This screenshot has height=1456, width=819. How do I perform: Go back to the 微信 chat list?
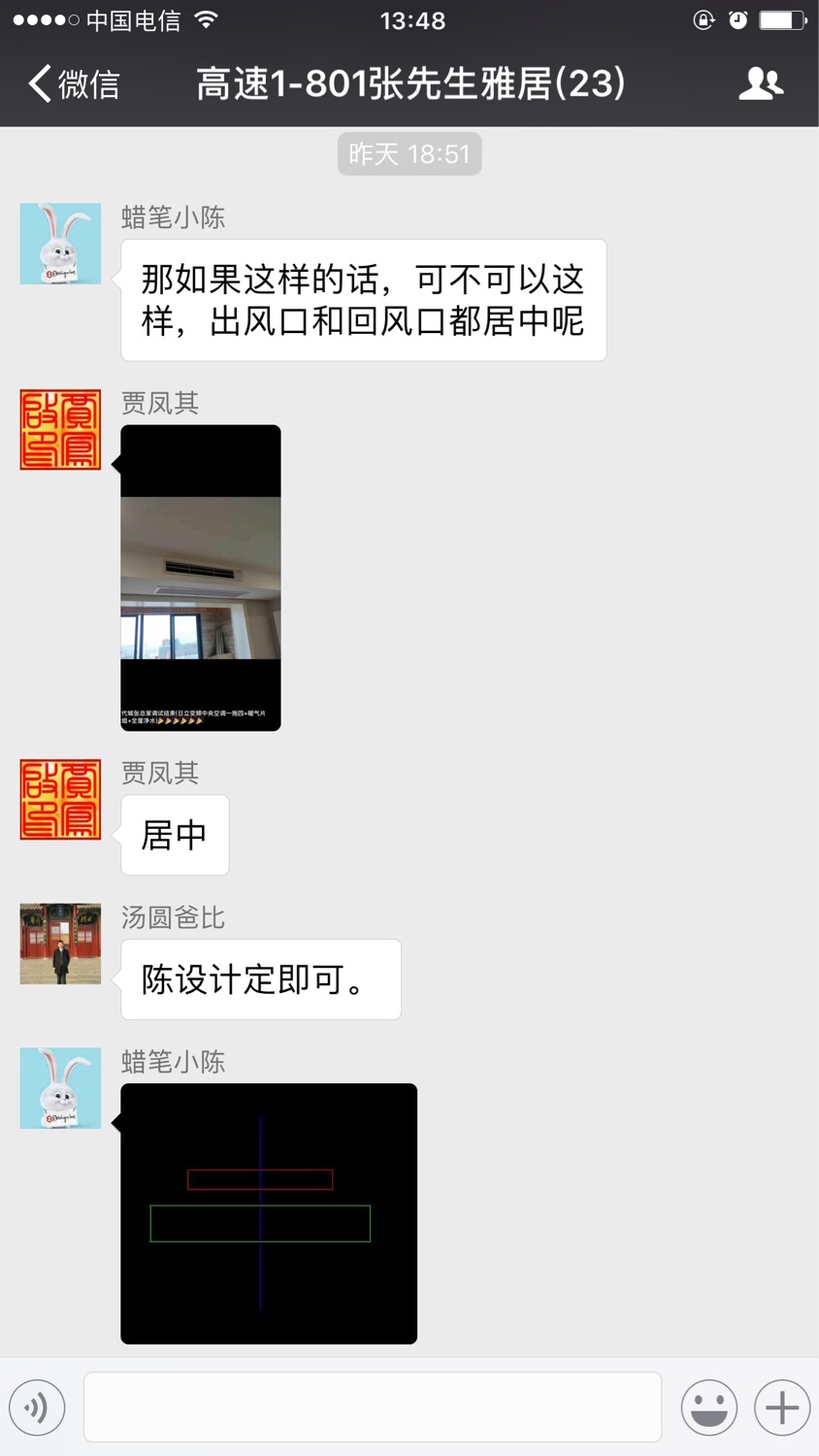pos(74,84)
